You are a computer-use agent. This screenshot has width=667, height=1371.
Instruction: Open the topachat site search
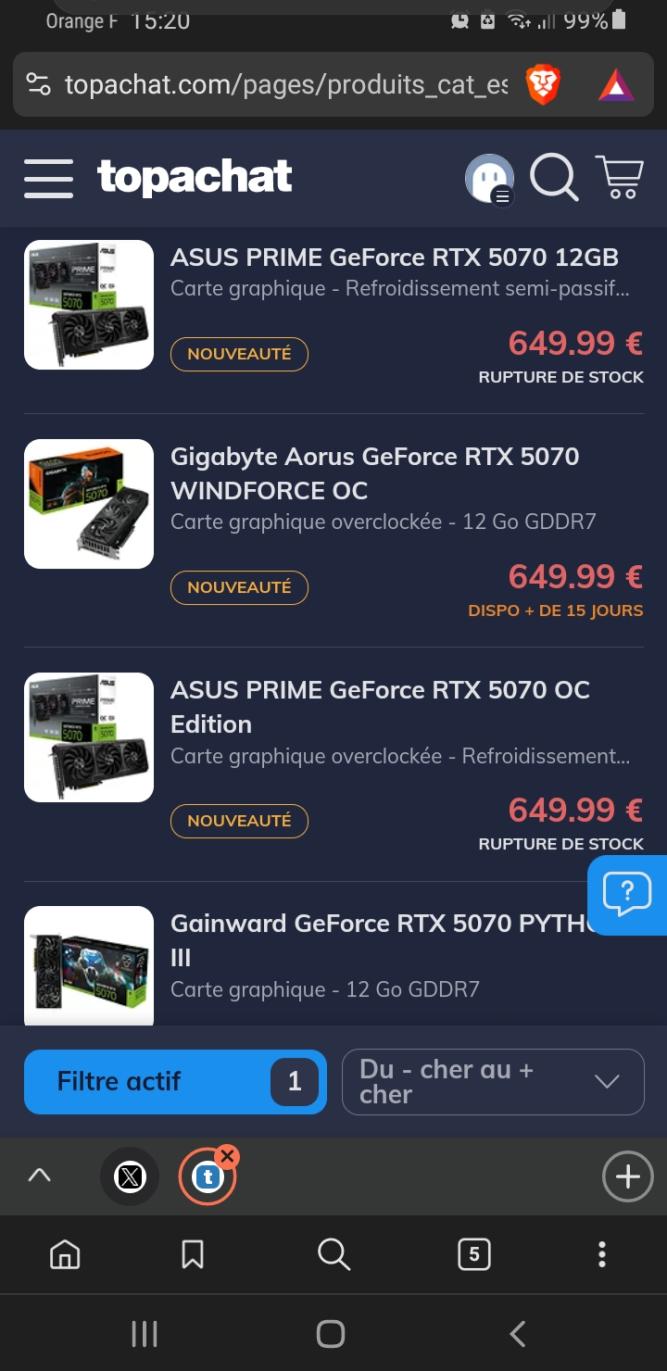coord(553,178)
